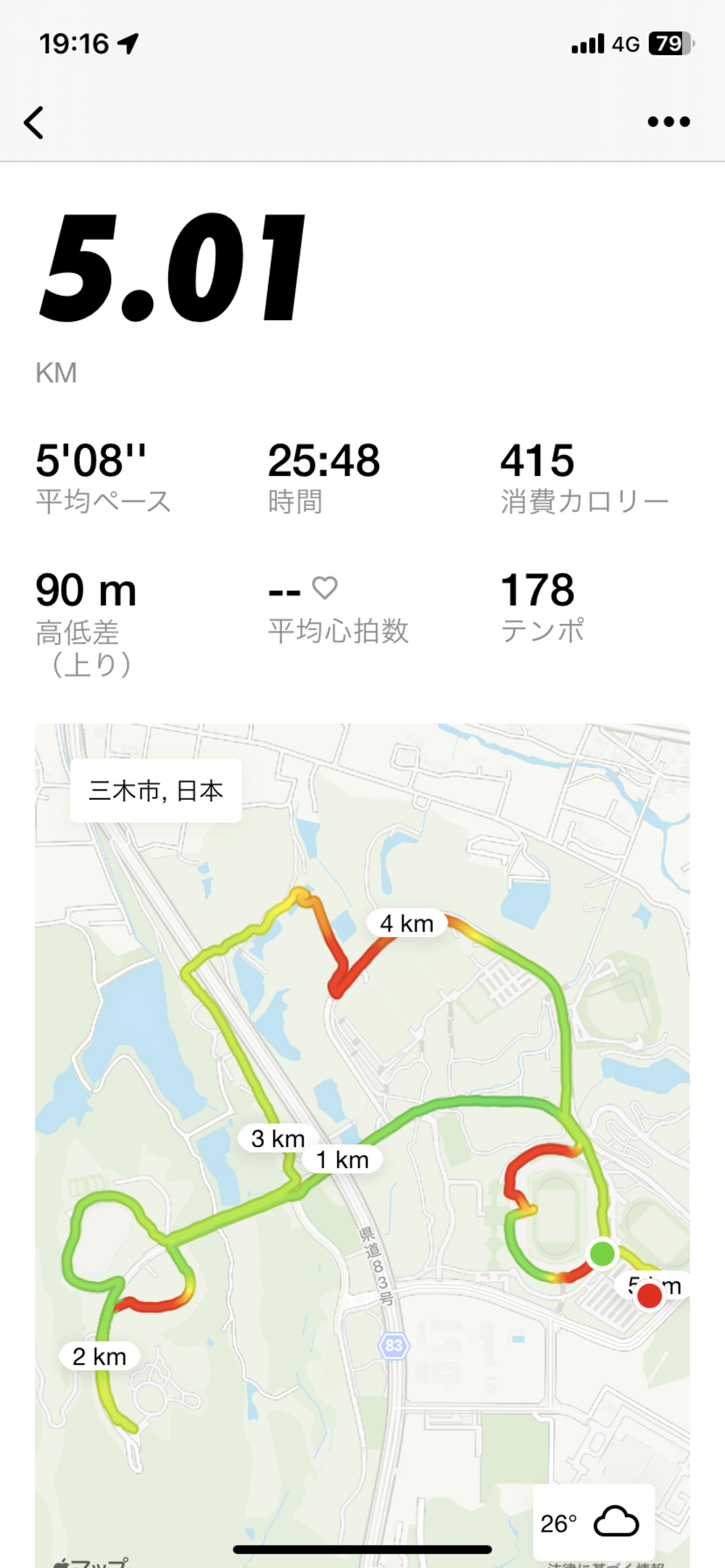The width and height of the screenshot is (725, 1568).
Task: Tap the 1 km split marker
Action: coord(341,1158)
